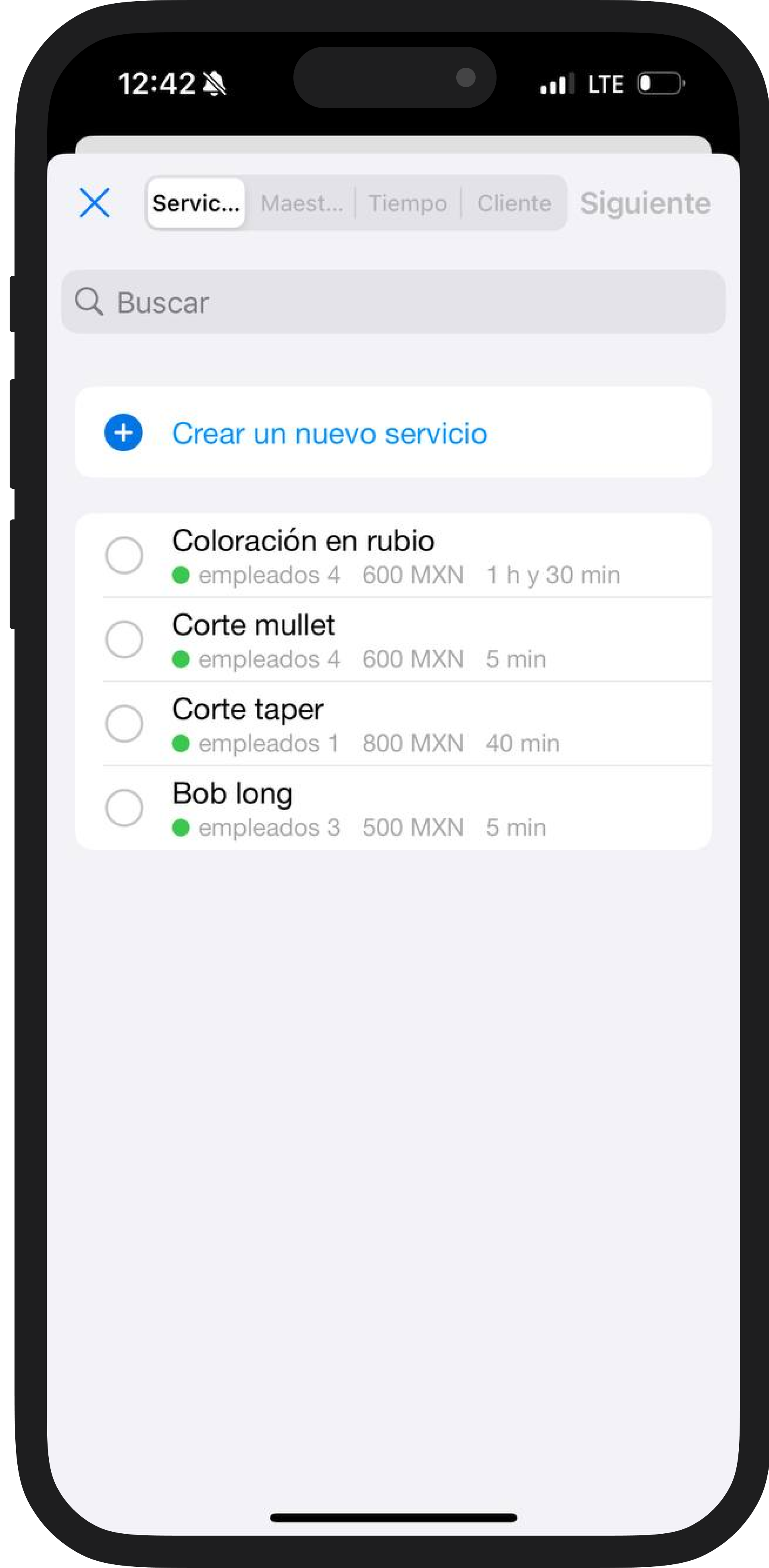The width and height of the screenshot is (769, 1568).
Task: Switch to the Tiempo tab
Action: [x=407, y=203]
